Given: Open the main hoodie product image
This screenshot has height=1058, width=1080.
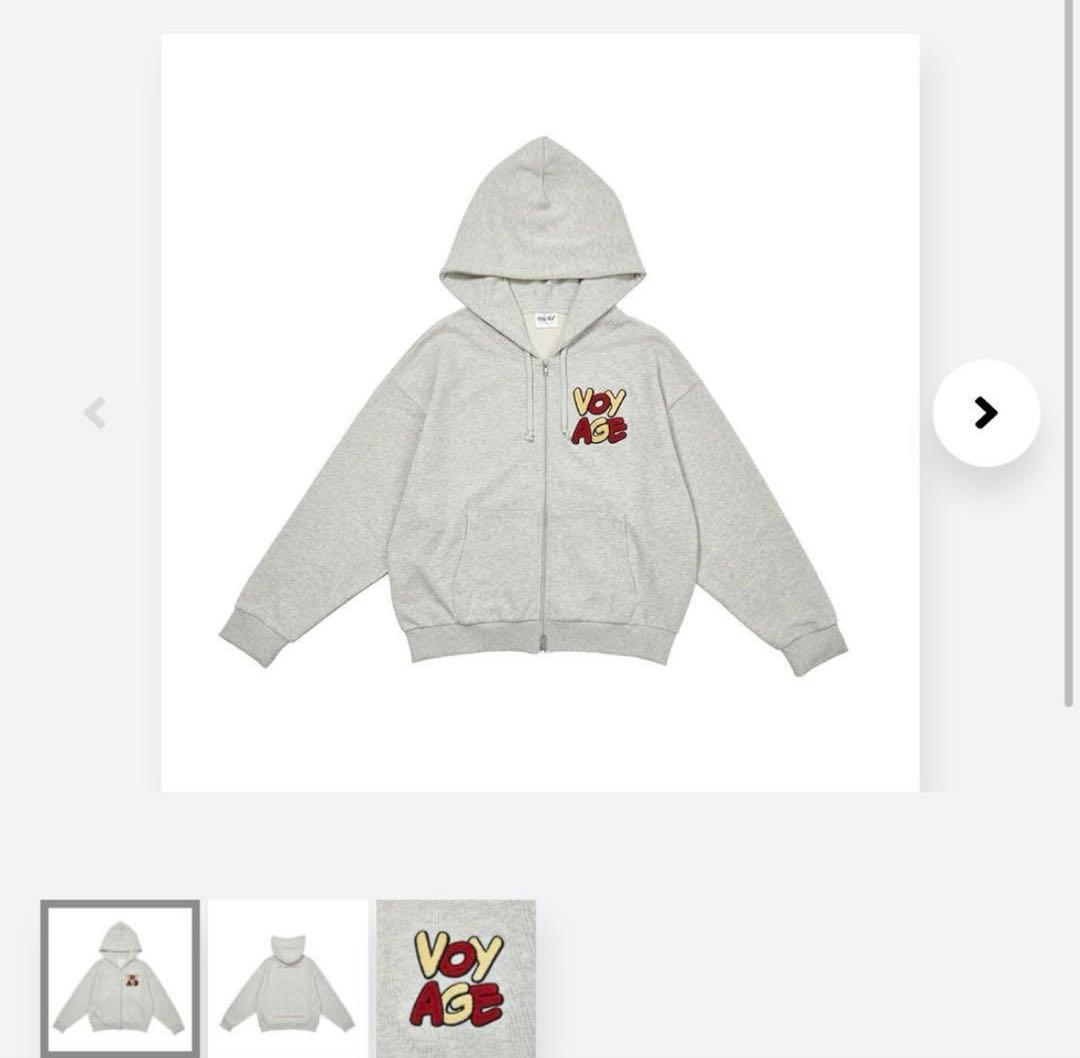Looking at the screenshot, I should pos(540,412).
